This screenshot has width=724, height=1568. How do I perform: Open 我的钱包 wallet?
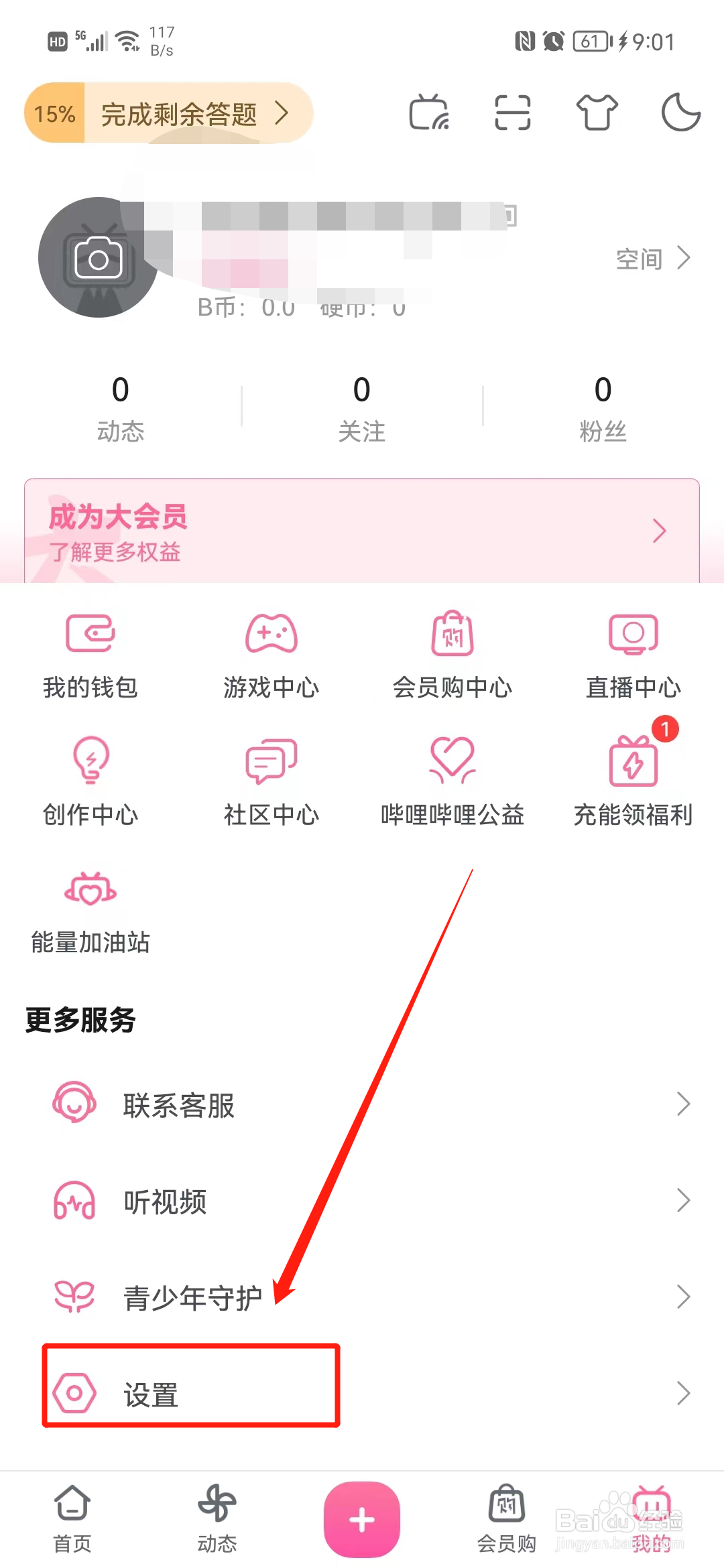(x=90, y=653)
